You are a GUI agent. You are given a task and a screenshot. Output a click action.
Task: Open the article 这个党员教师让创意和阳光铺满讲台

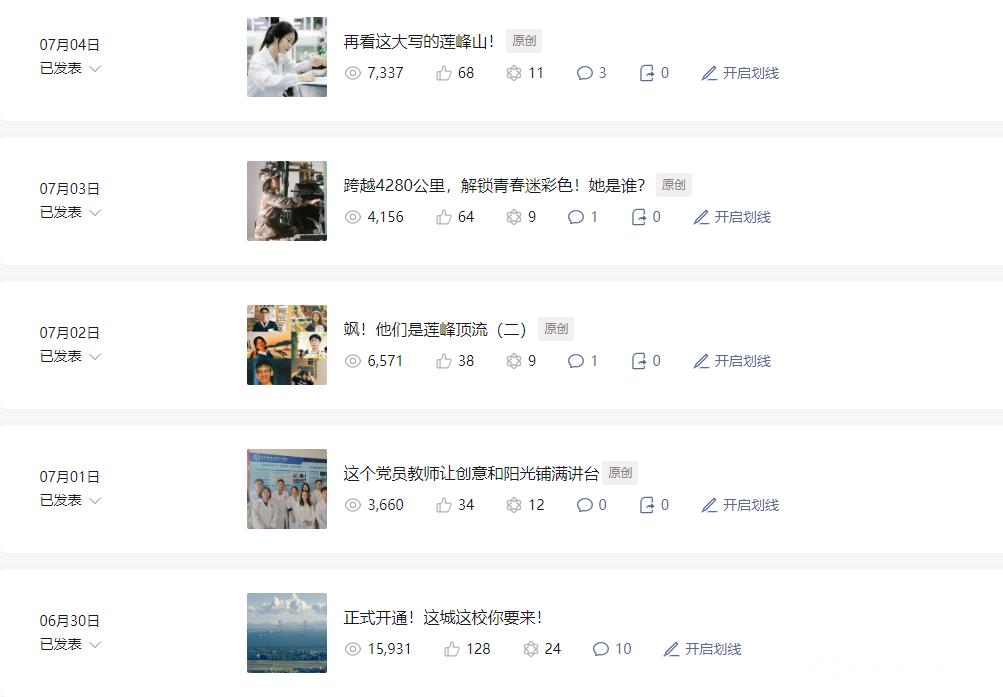471,473
